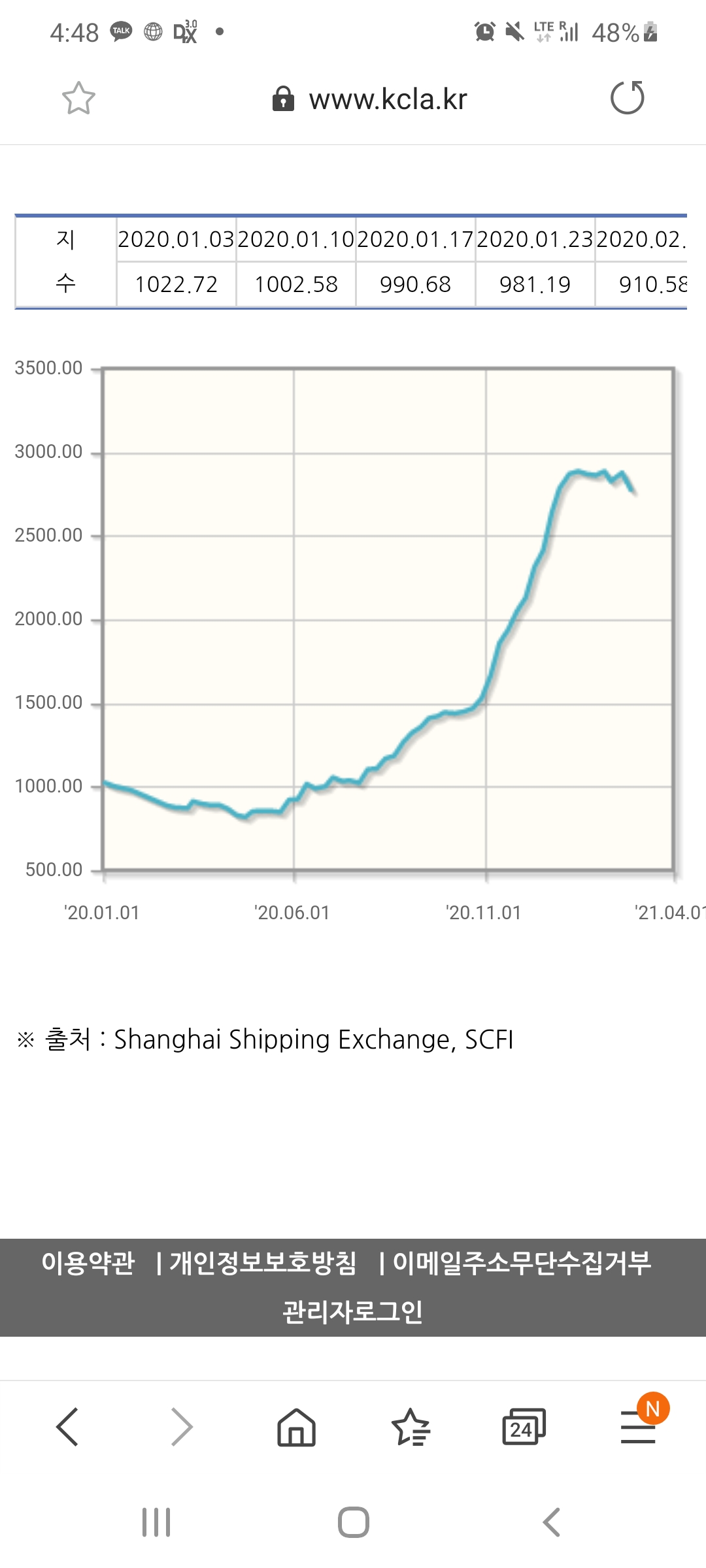Open recent apps from the system bar
Screen dimensions: 706x1568
(x=156, y=1522)
